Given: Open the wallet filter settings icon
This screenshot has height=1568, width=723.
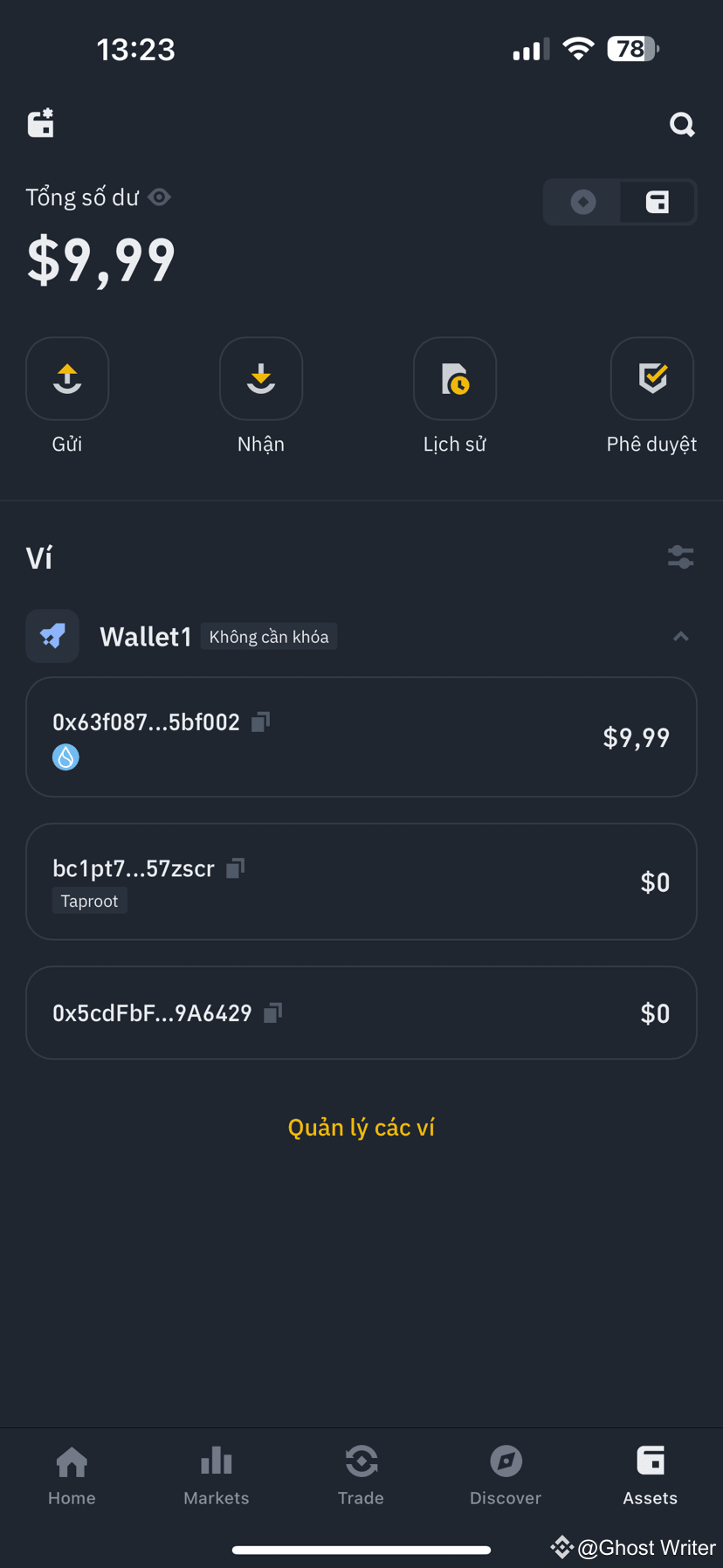Looking at the screenshot, I should click(680, 556).
